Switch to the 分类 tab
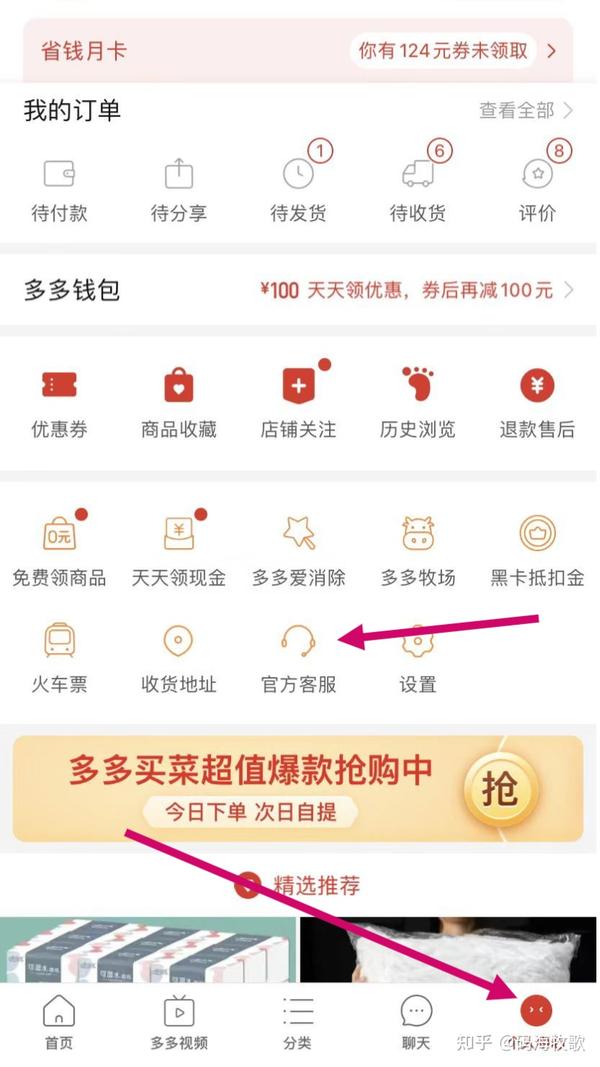 tap(298, 1023)
